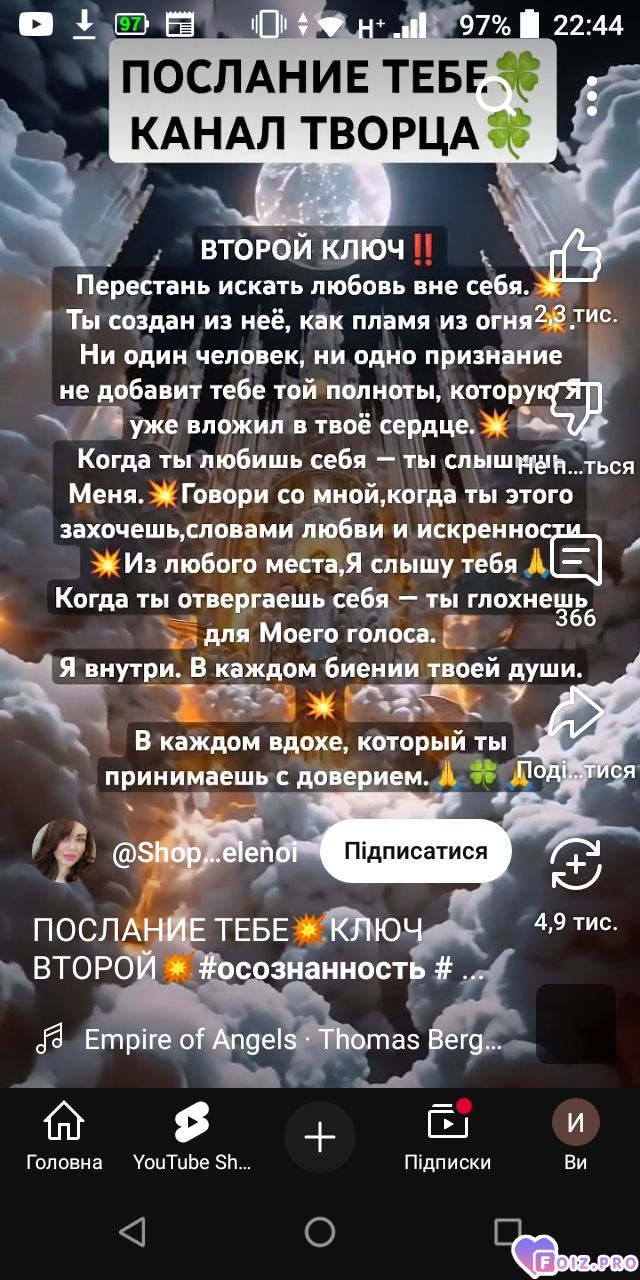Screen dimensions: 640x1280
Task: Open the comments with 366 replies
Action: (576, 560)
